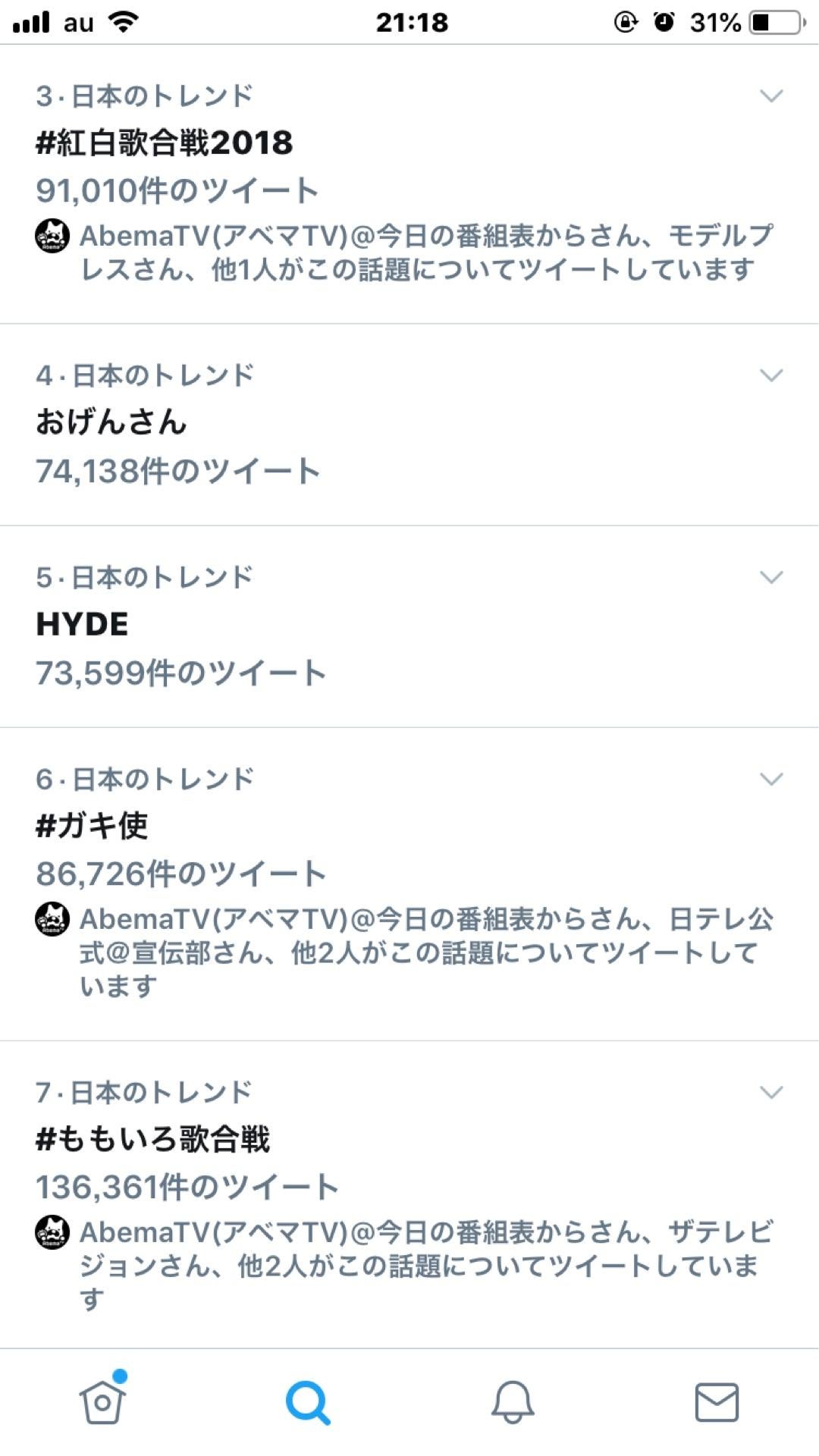
Task: Open the notifications bell tab
Action: (513, 1402)
